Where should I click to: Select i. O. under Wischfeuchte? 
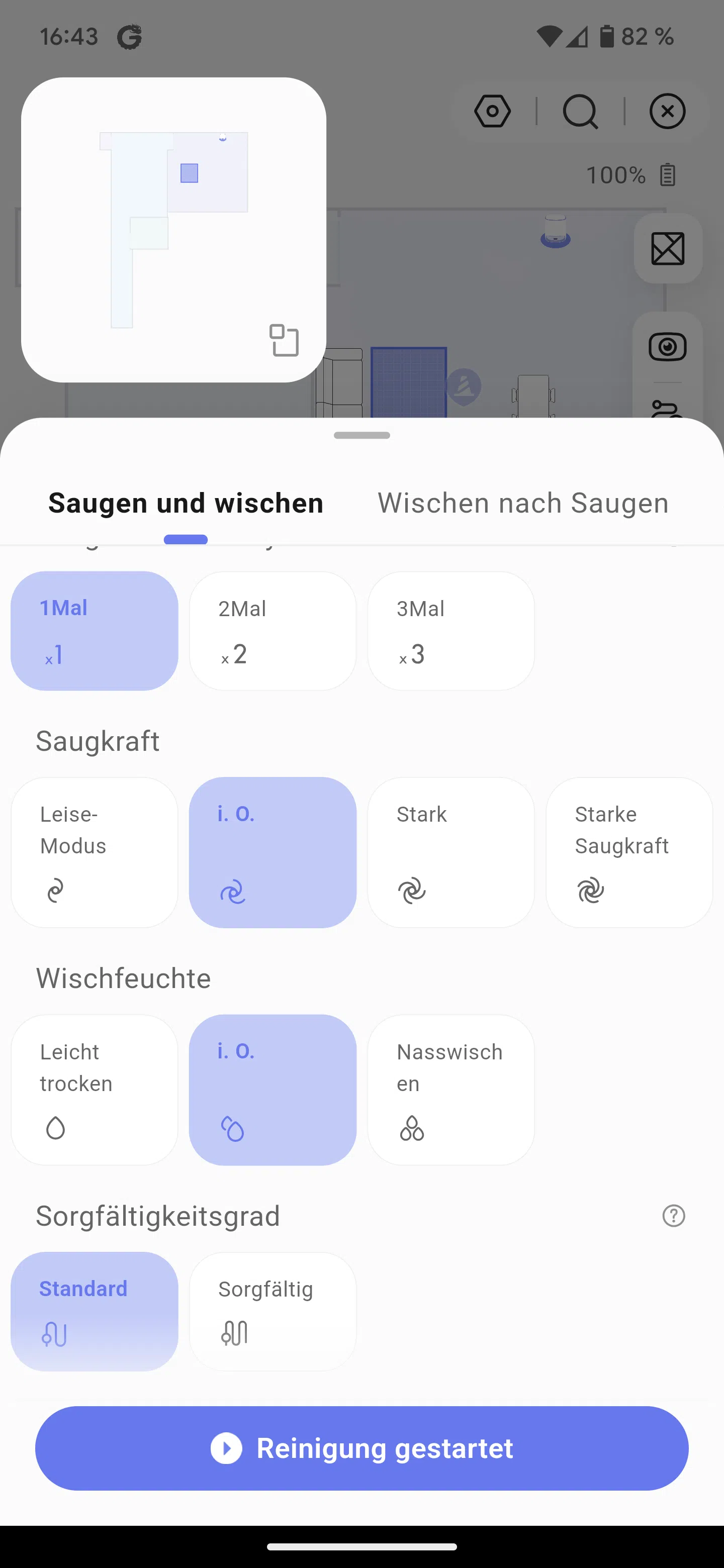pos(273,1090)
